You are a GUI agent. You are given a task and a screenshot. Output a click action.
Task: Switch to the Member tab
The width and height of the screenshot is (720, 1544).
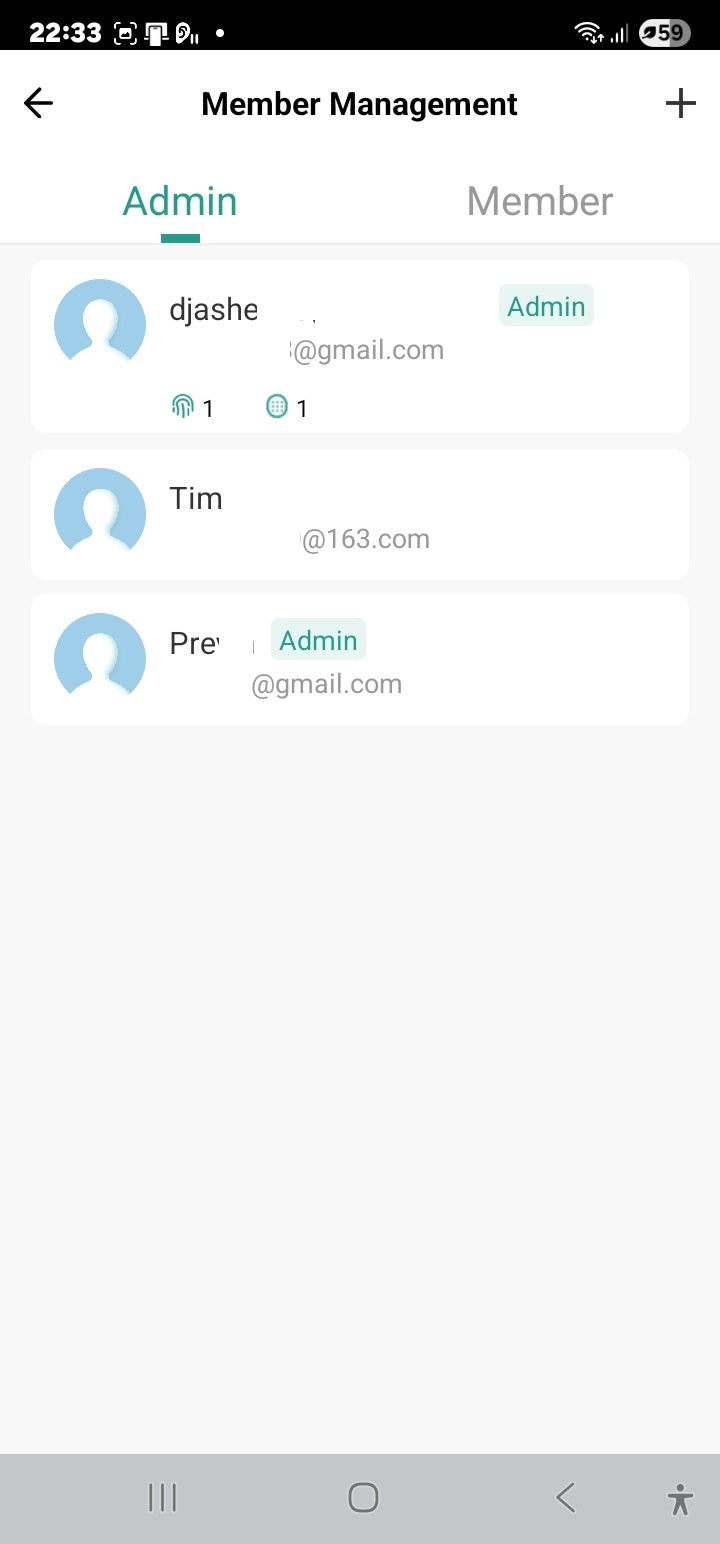point(539,201)
